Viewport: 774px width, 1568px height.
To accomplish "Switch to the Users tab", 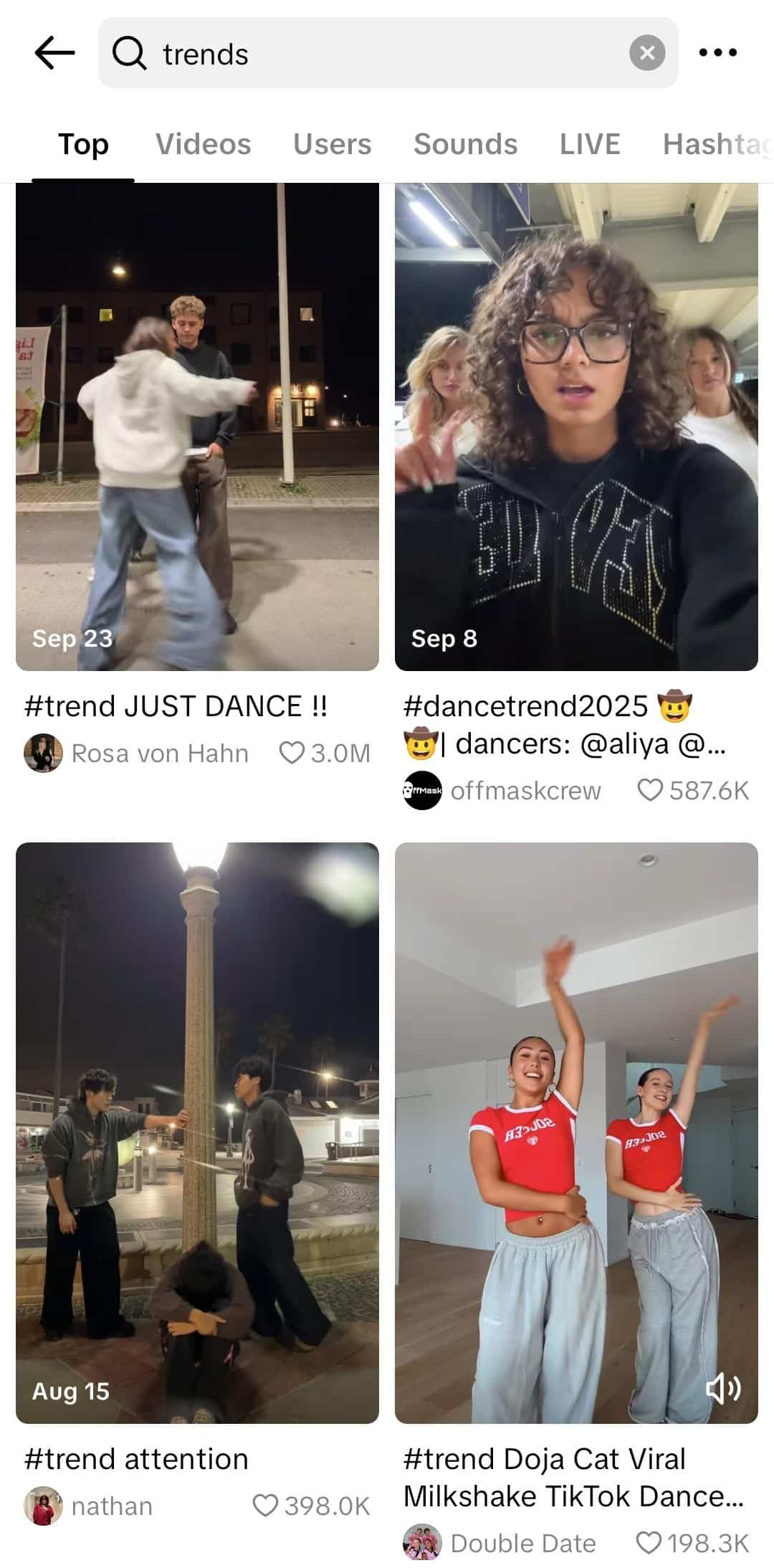I will (332, 144).
